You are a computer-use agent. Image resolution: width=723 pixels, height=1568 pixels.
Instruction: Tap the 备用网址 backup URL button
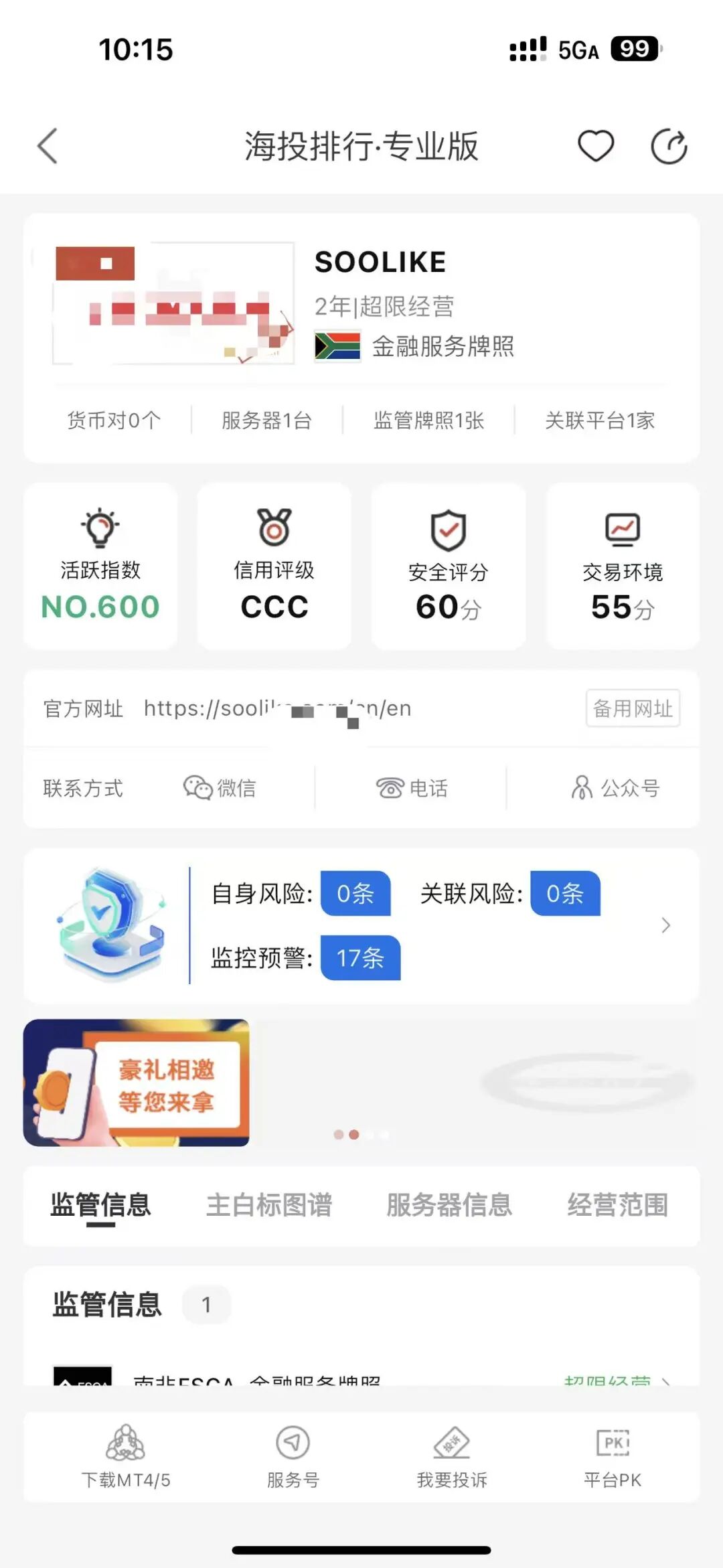pyautogui.click(x=633, y=709)
